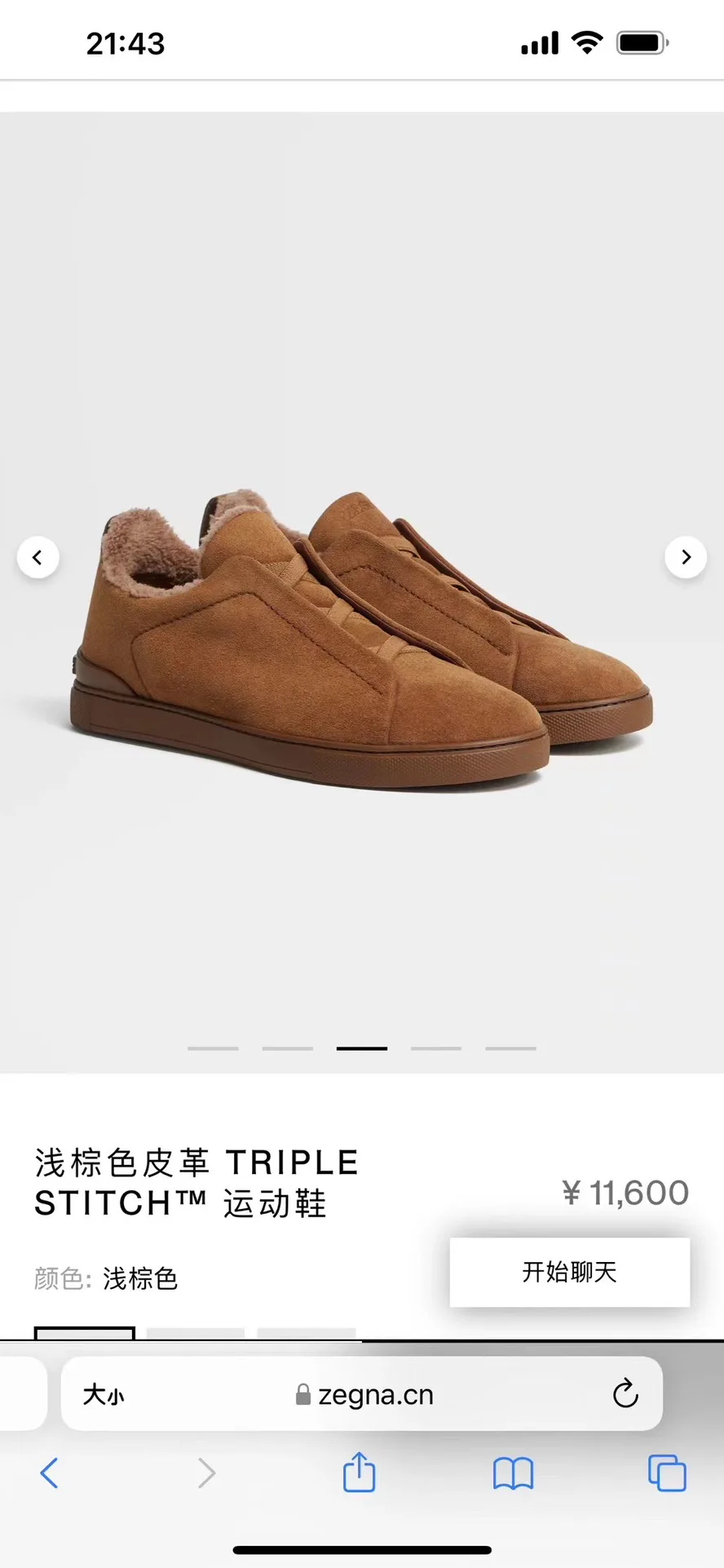Screen dimensions: 724x1568
Task: Open the Safari tabs overview
Action: 667,1473
